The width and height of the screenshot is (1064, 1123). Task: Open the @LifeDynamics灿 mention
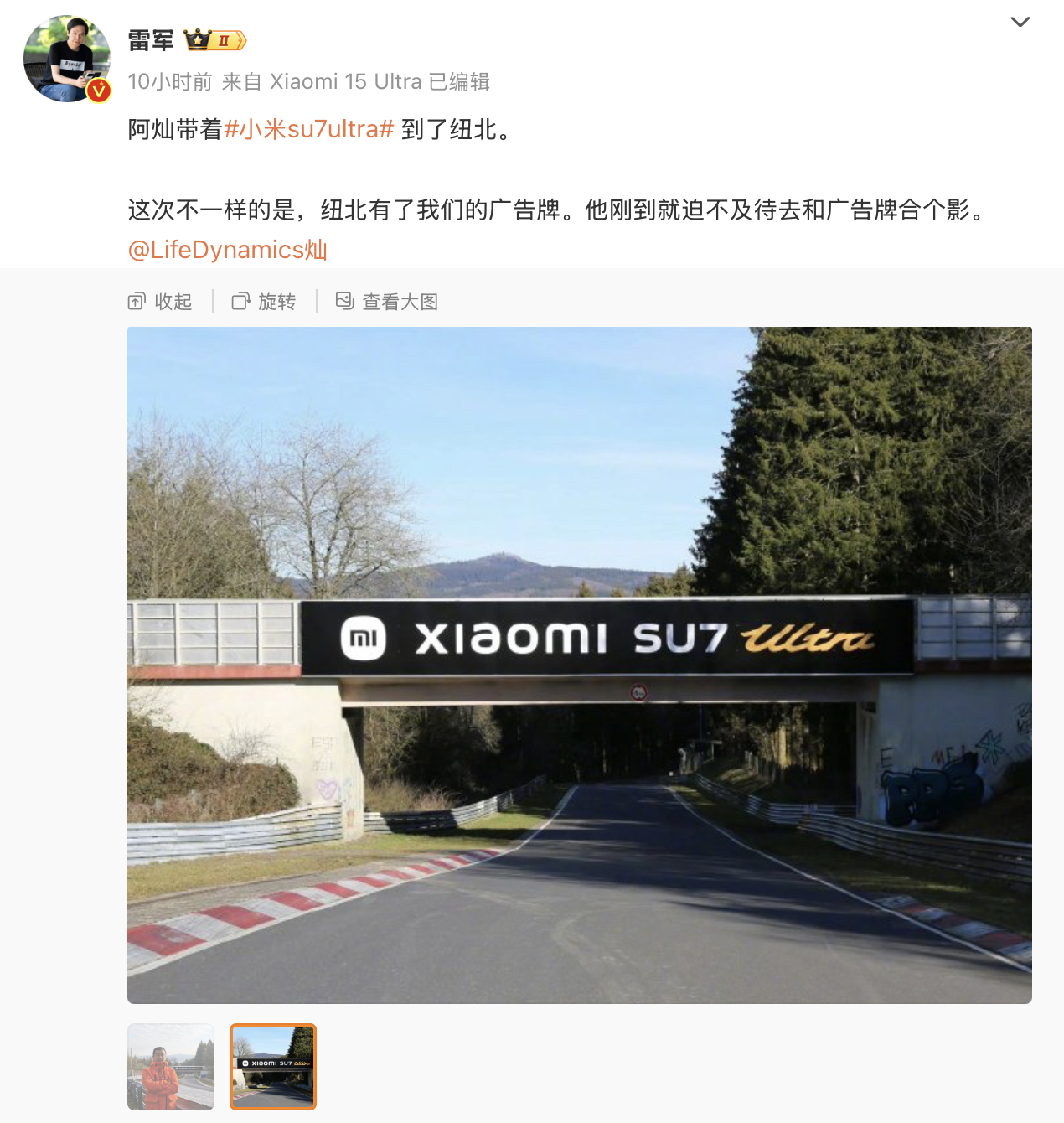point(227,250)
